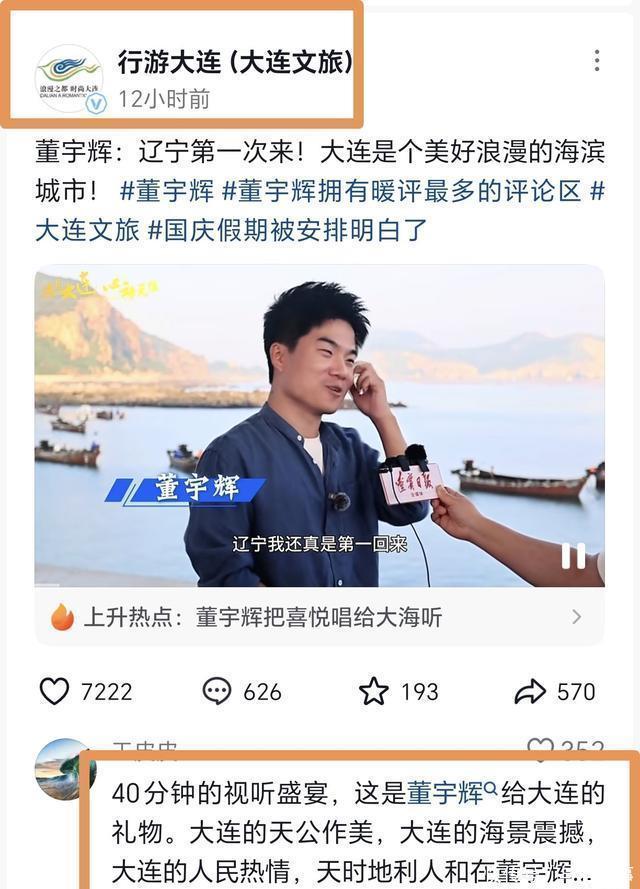
Task: View the top commenter's profile picture
Action: 63,769
